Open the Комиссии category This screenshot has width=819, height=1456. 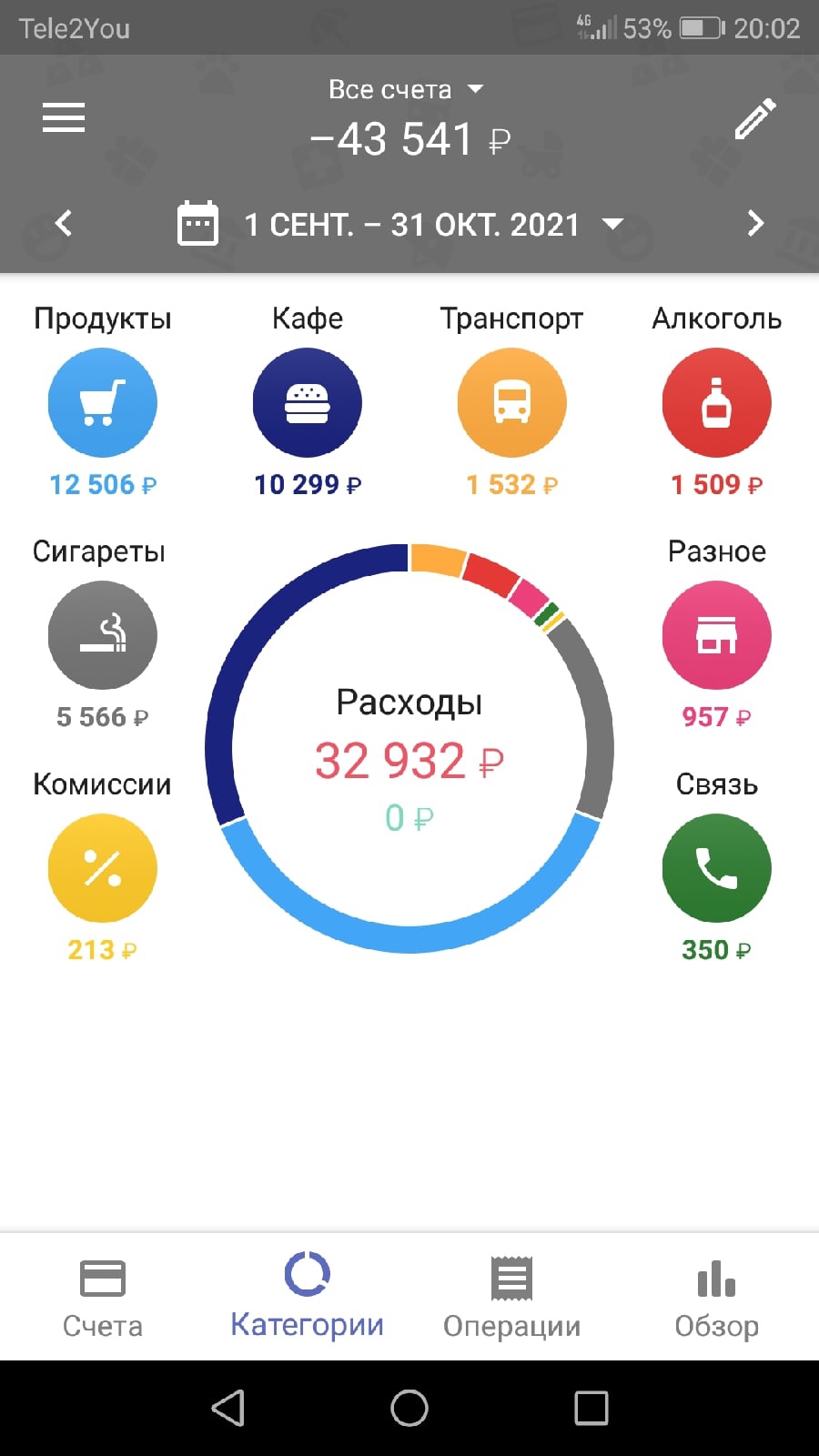tap(103, 868)
